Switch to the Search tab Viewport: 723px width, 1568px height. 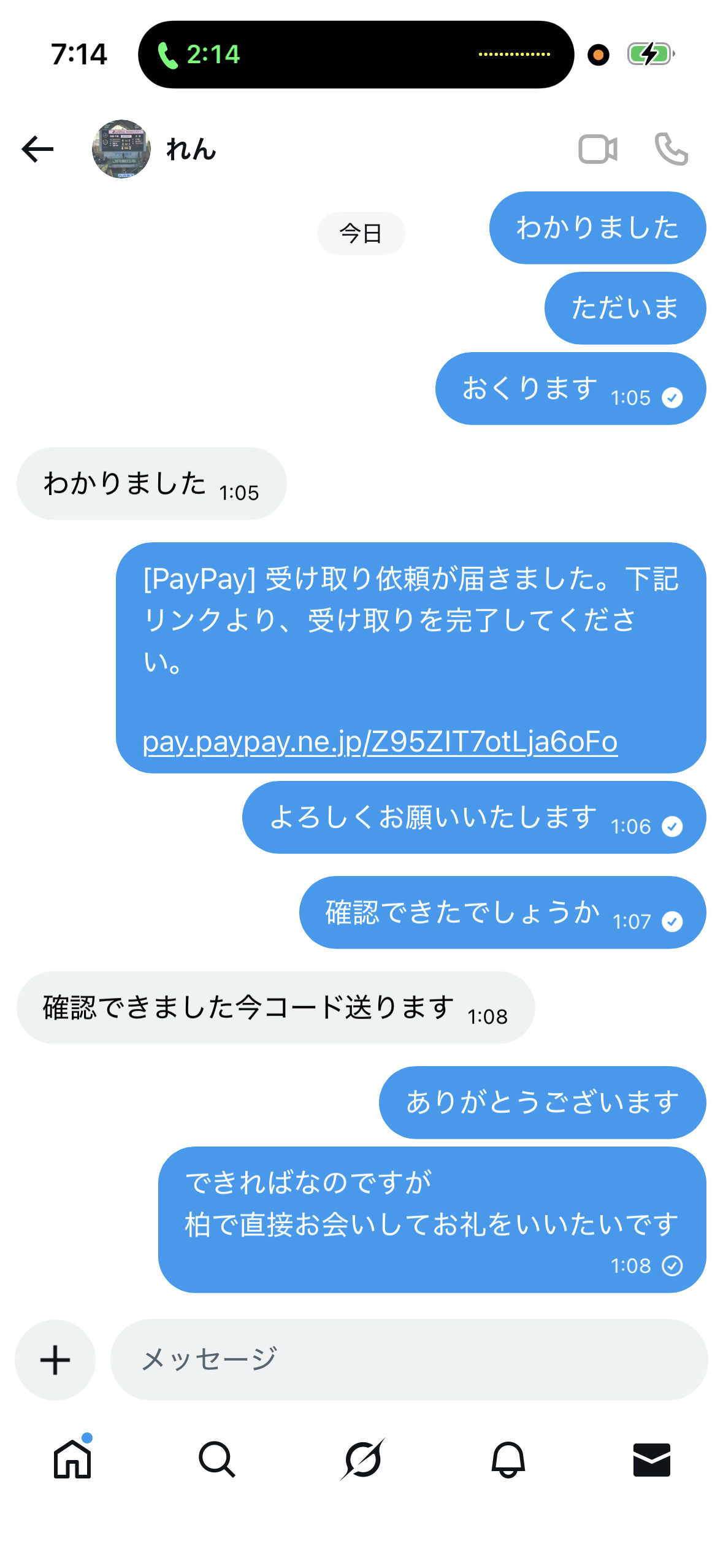[217, 1459]
